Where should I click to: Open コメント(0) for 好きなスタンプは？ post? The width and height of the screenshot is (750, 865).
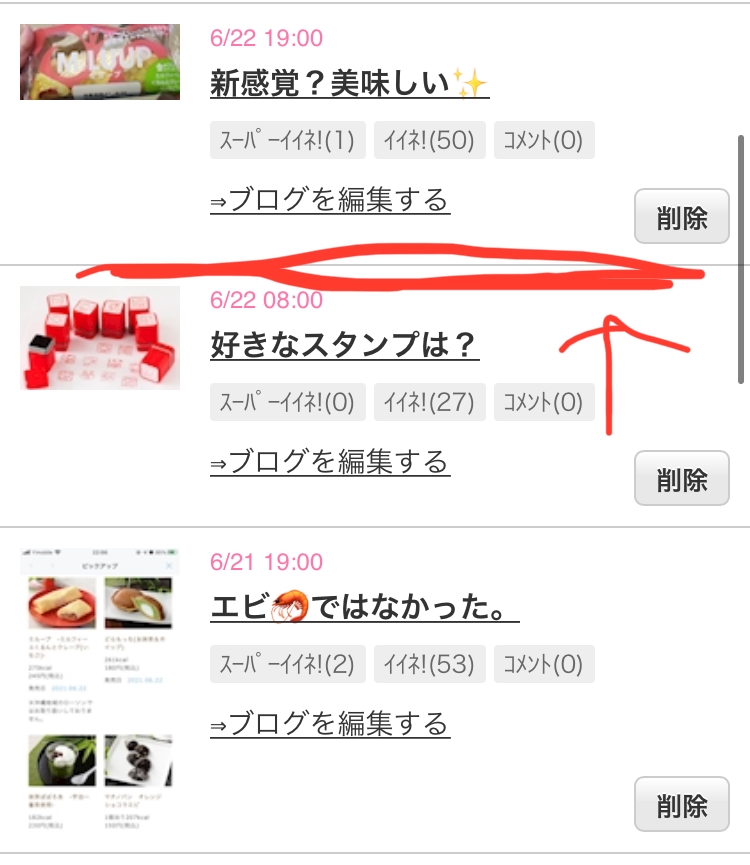[544, 402]
